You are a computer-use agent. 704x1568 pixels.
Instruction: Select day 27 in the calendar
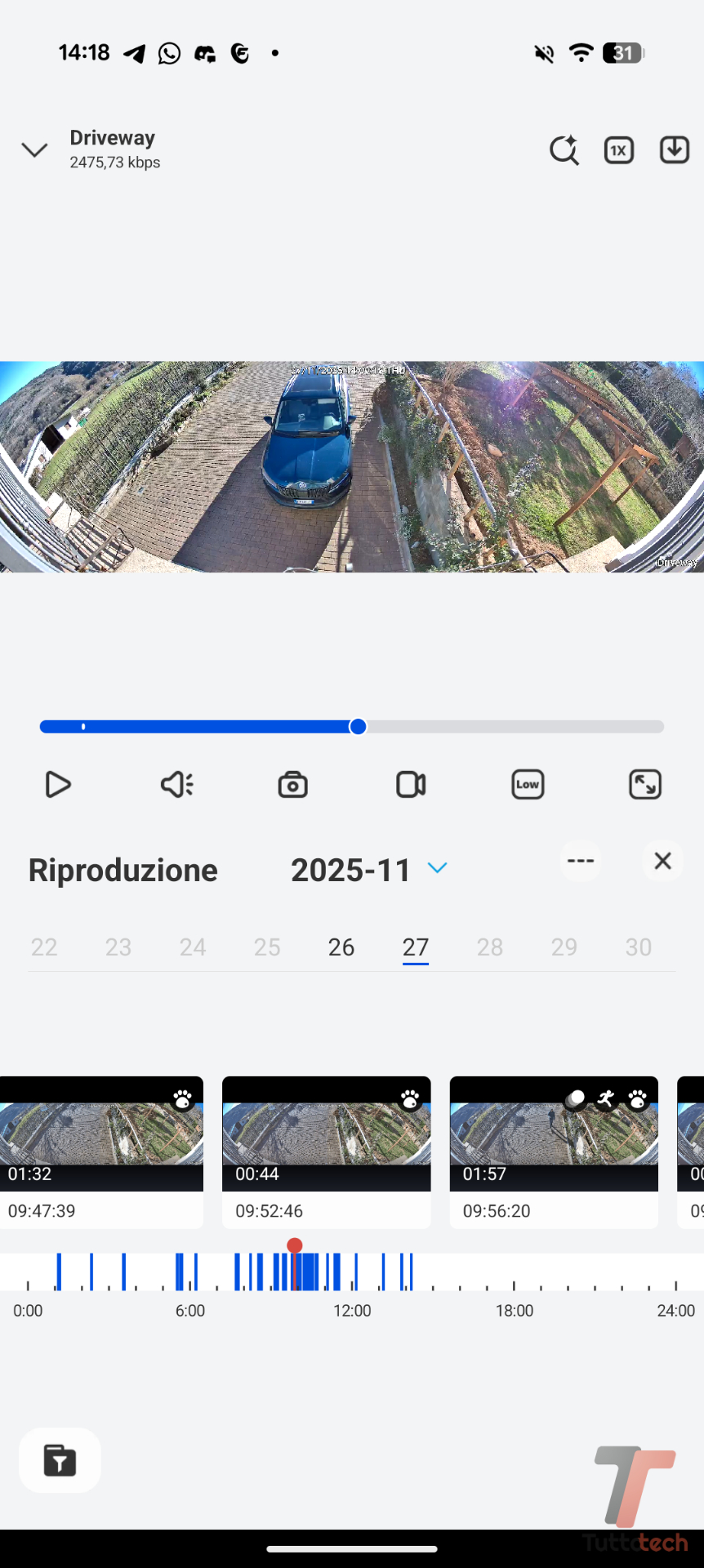click(x=415, y=947)
